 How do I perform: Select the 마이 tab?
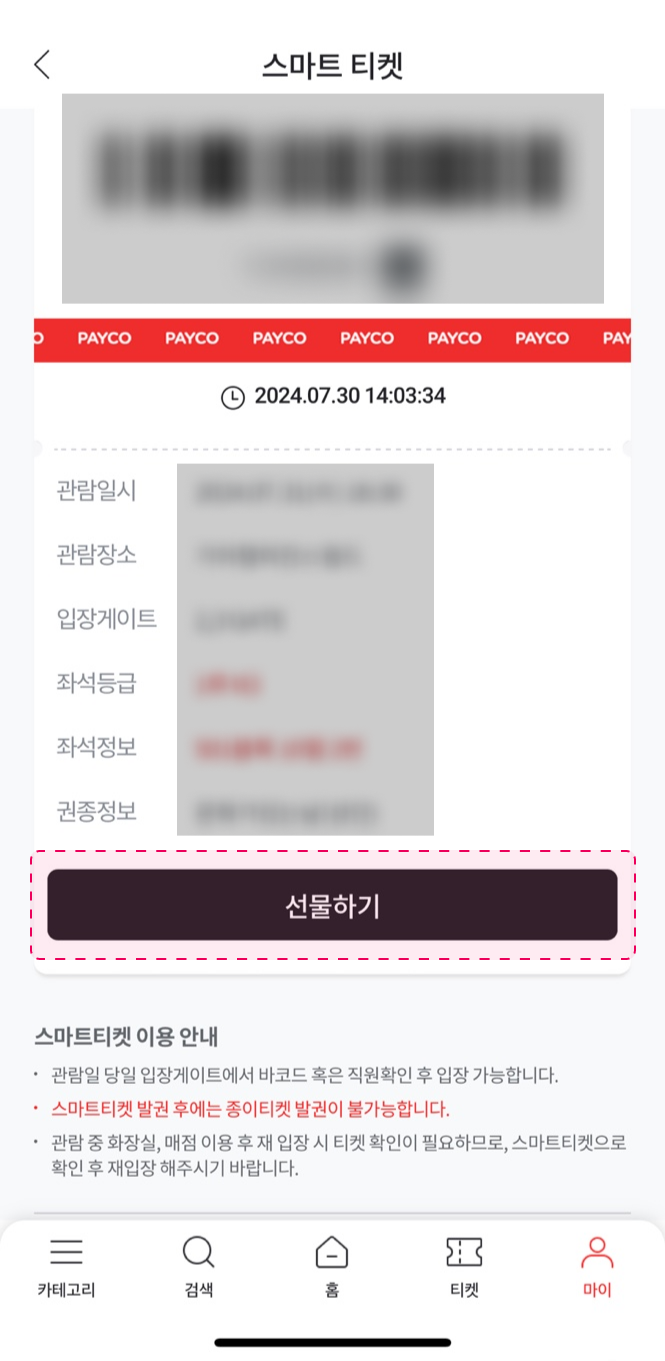[x=597, y=1267]
